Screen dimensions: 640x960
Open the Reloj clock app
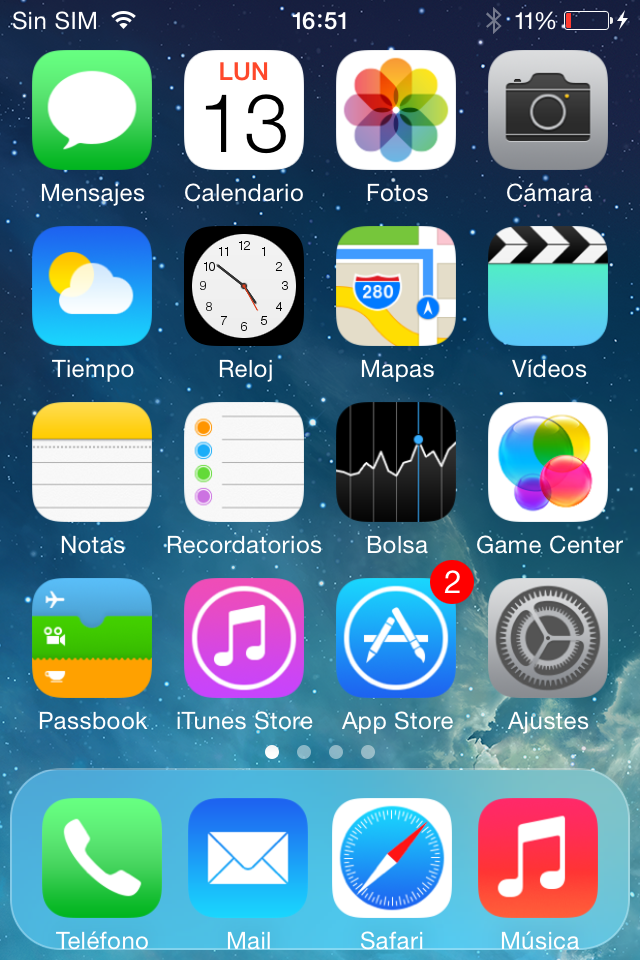coord(244,286)
